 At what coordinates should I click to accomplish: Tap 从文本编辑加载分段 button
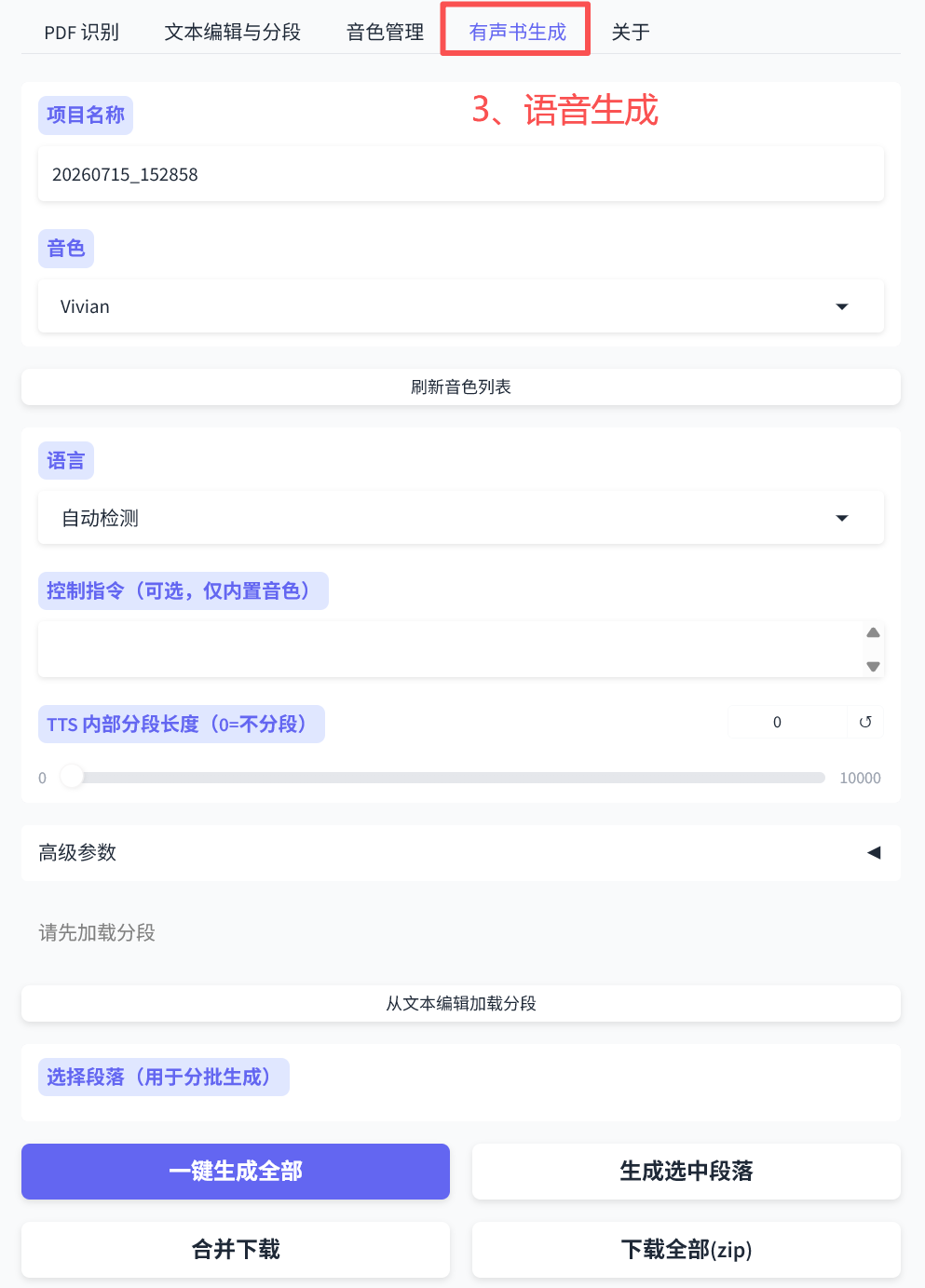coord(461,1003)
